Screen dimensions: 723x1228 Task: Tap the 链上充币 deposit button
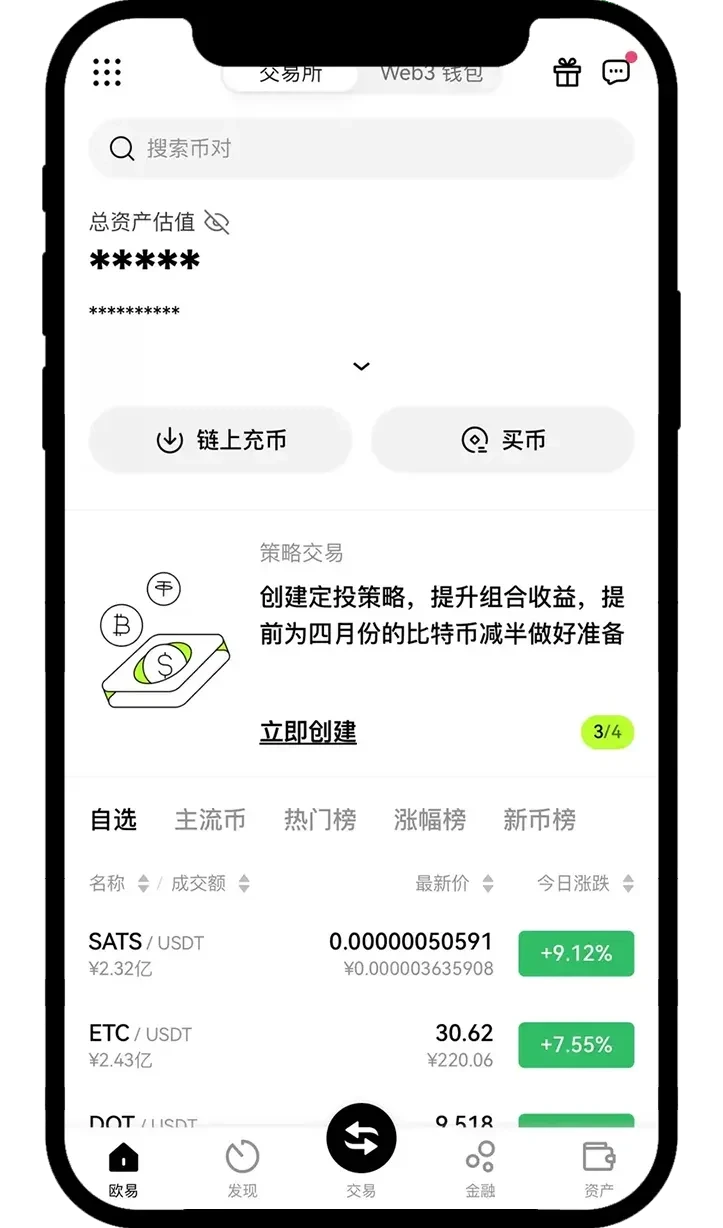point(220,440)
